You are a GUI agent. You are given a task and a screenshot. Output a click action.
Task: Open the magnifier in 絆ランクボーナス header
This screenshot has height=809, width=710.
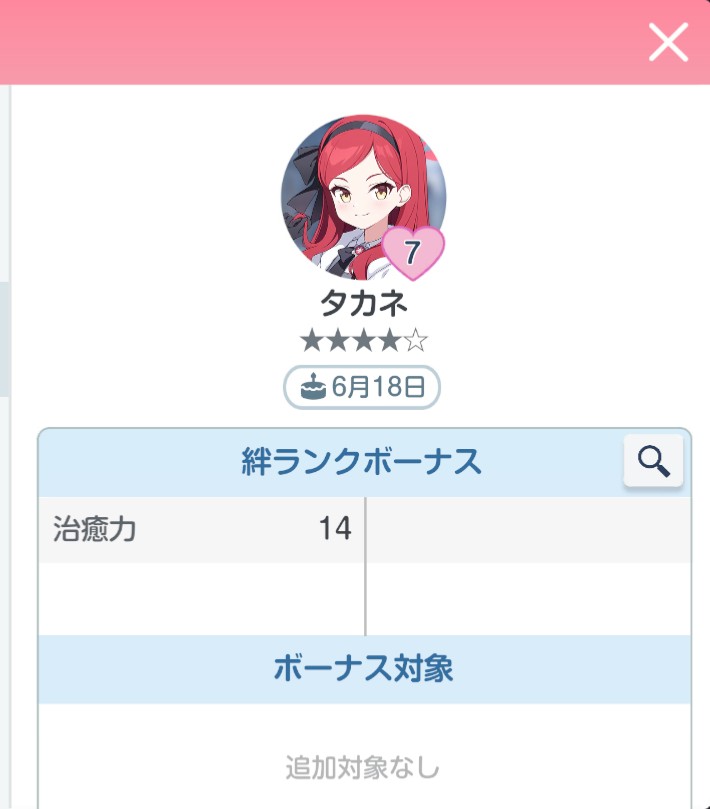click(653, 461)
